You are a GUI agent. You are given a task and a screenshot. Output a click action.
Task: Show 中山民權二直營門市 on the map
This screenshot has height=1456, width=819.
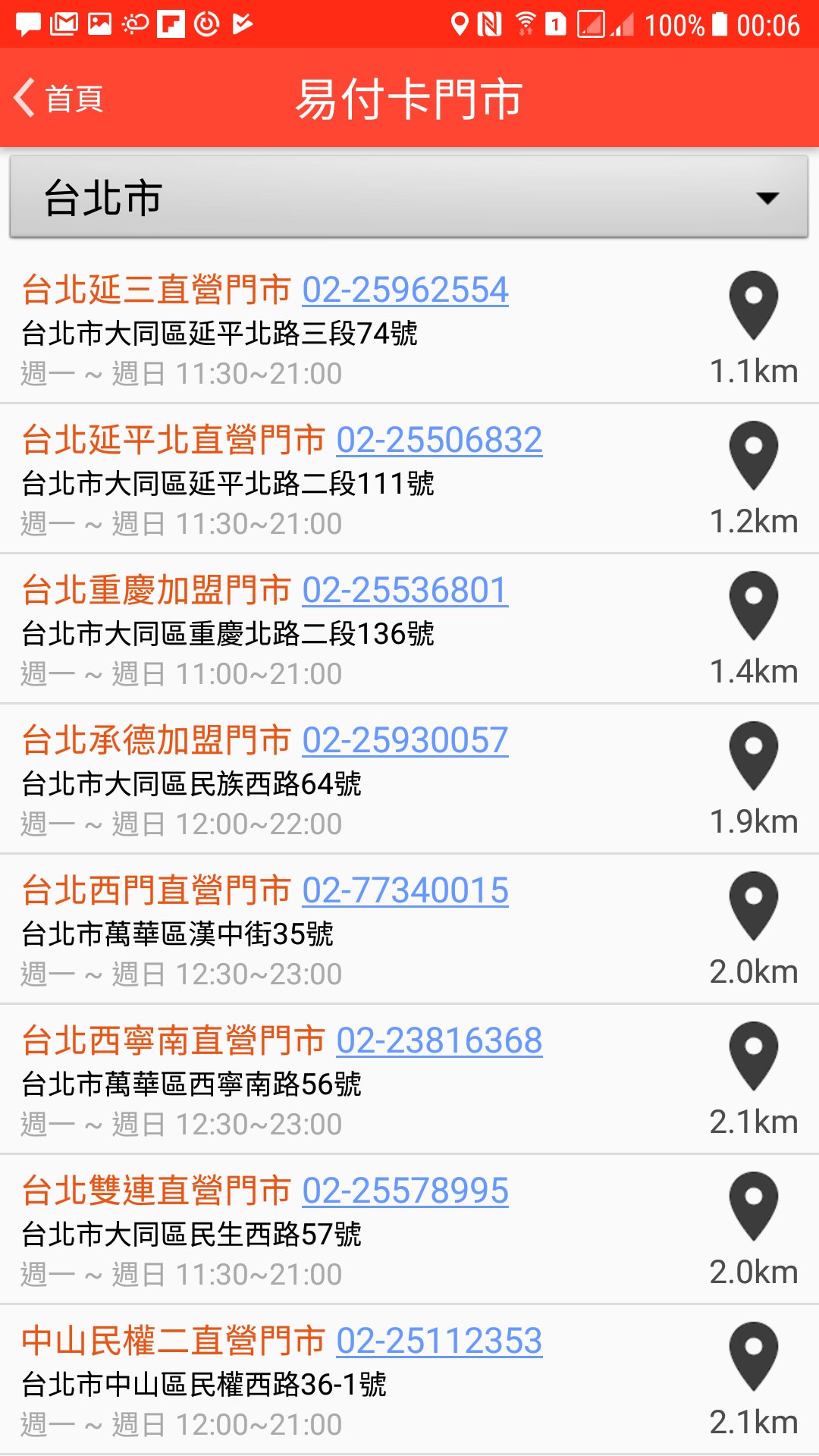[754, 1357]
